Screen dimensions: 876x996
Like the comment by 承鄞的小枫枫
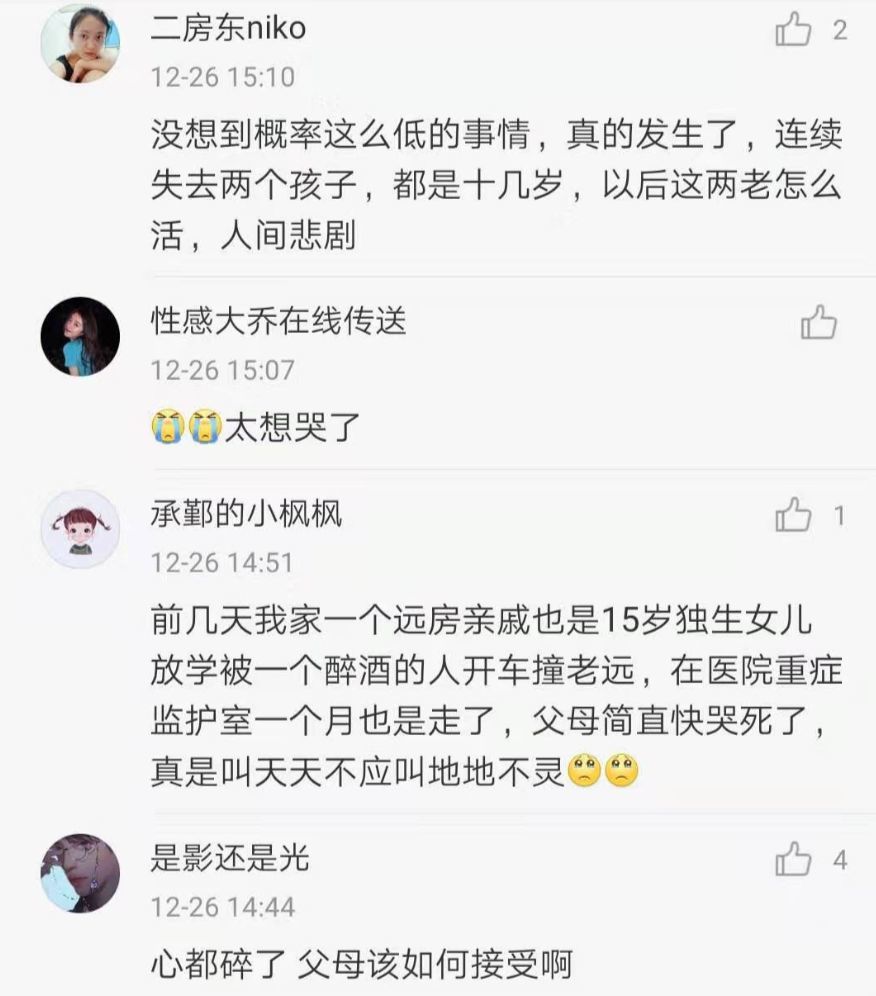794,515
